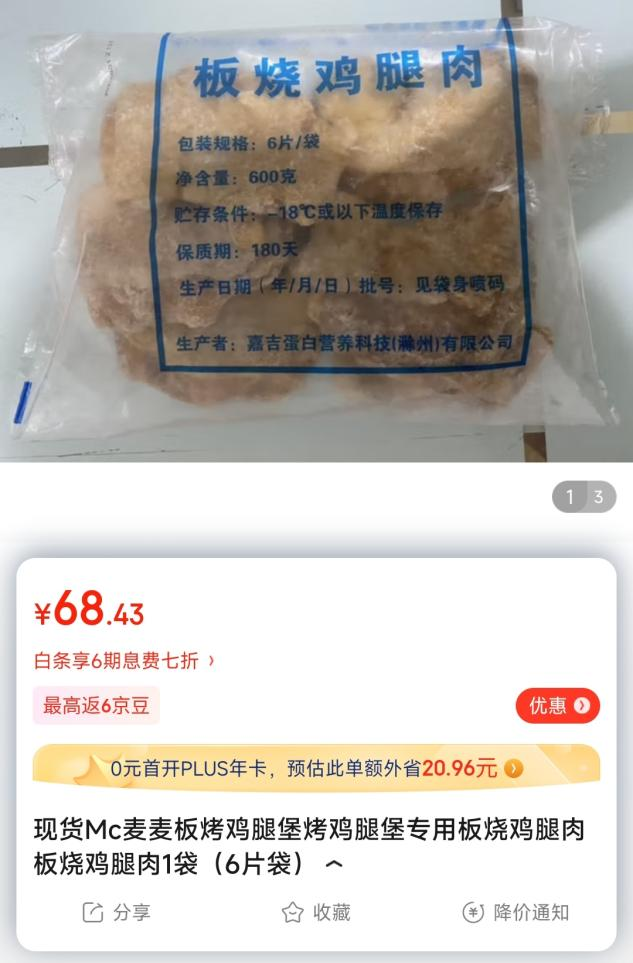The height and width of the screenshot is (963, 633).
Task: Open the PLUS年卡 savings banner
Action: [x=316, y=768]
